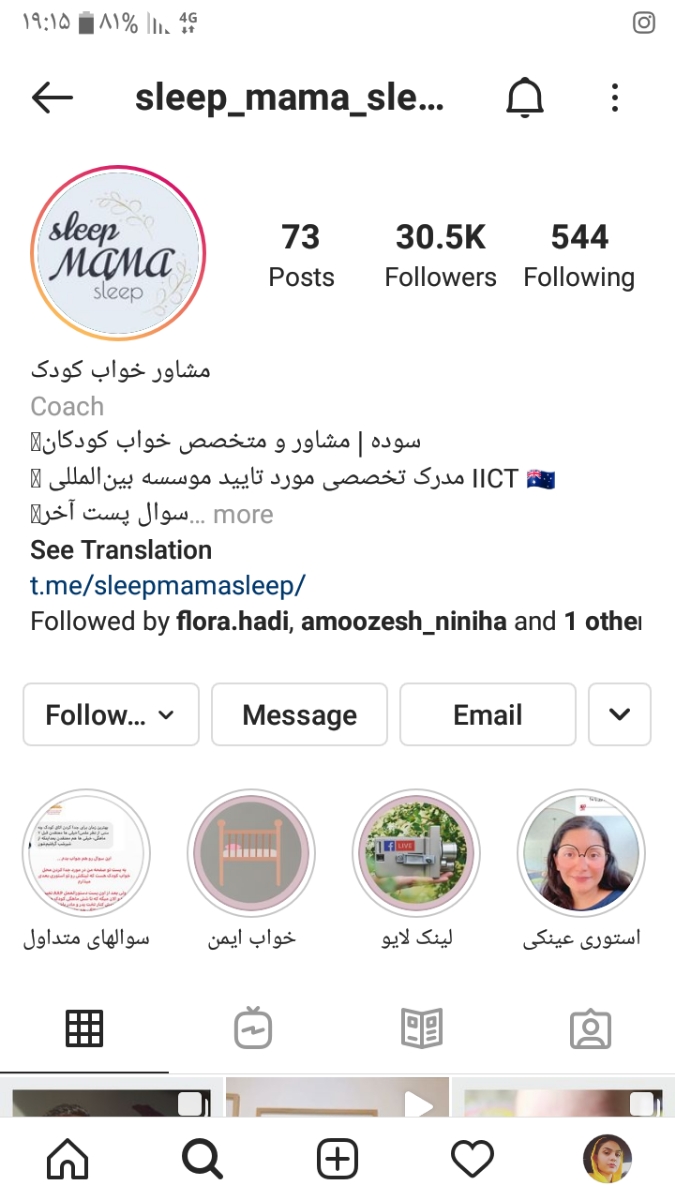Switch to the IGTV tab
The image size is (675, 1200).
(253, 1028)
